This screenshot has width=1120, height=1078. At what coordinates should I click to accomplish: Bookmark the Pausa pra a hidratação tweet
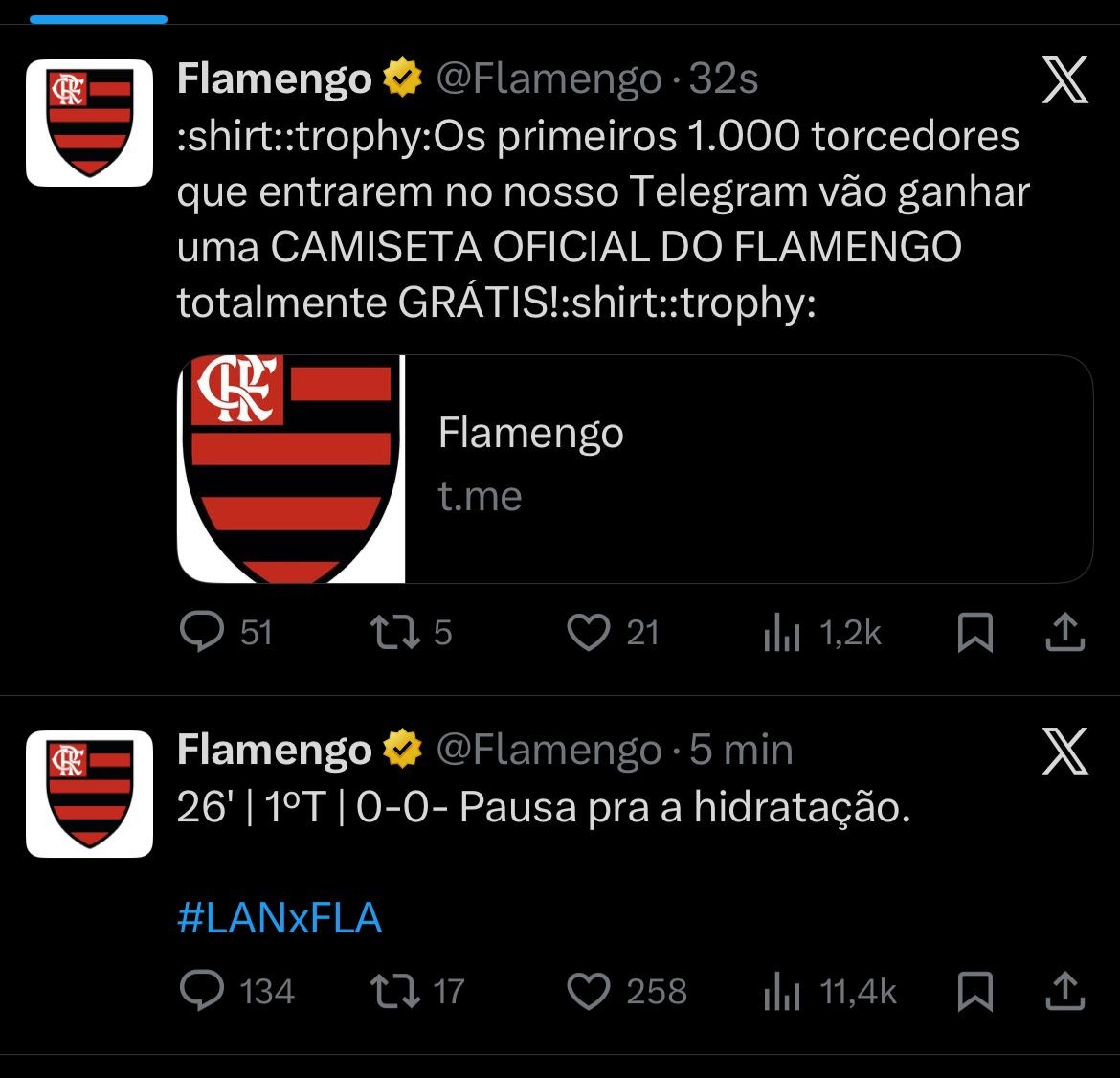(x=975, y=991)
